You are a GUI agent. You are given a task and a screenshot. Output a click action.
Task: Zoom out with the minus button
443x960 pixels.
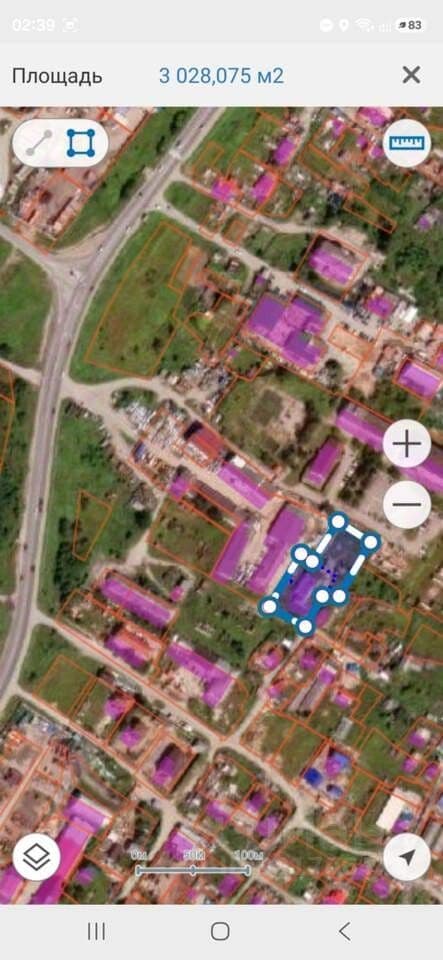pos(407,504)
